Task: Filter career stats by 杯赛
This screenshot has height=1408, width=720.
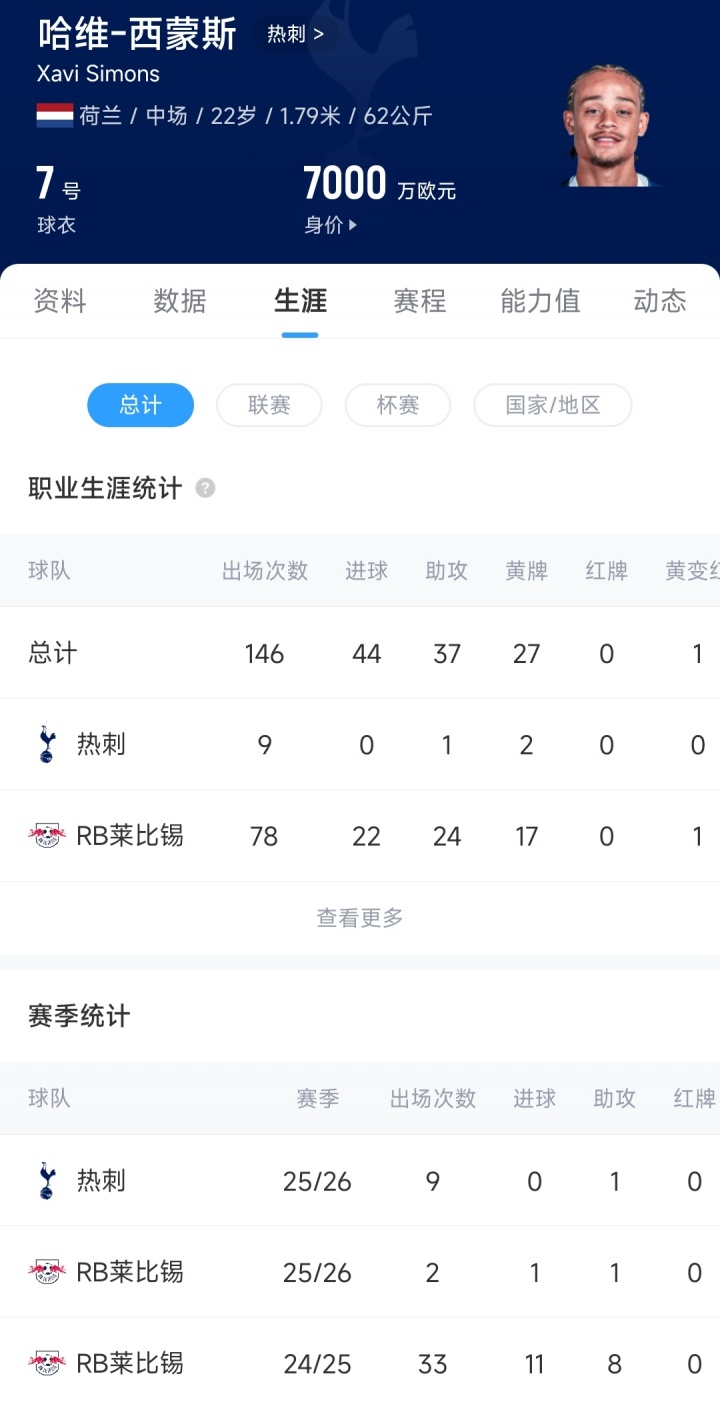Action: [x=397, y=405]
